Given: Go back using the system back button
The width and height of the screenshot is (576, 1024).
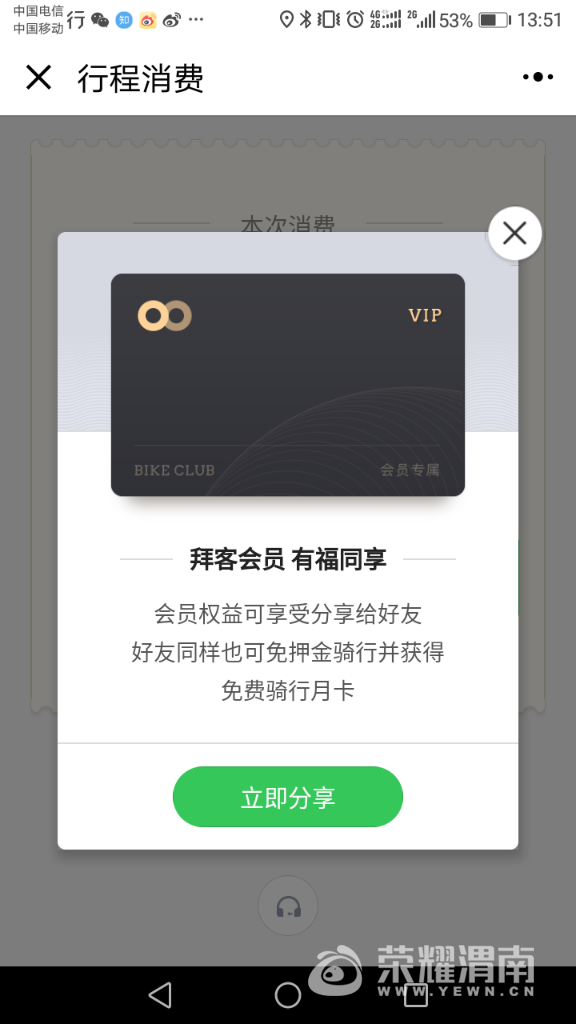Looking at the screenshot, I should [x=160, y=995].
